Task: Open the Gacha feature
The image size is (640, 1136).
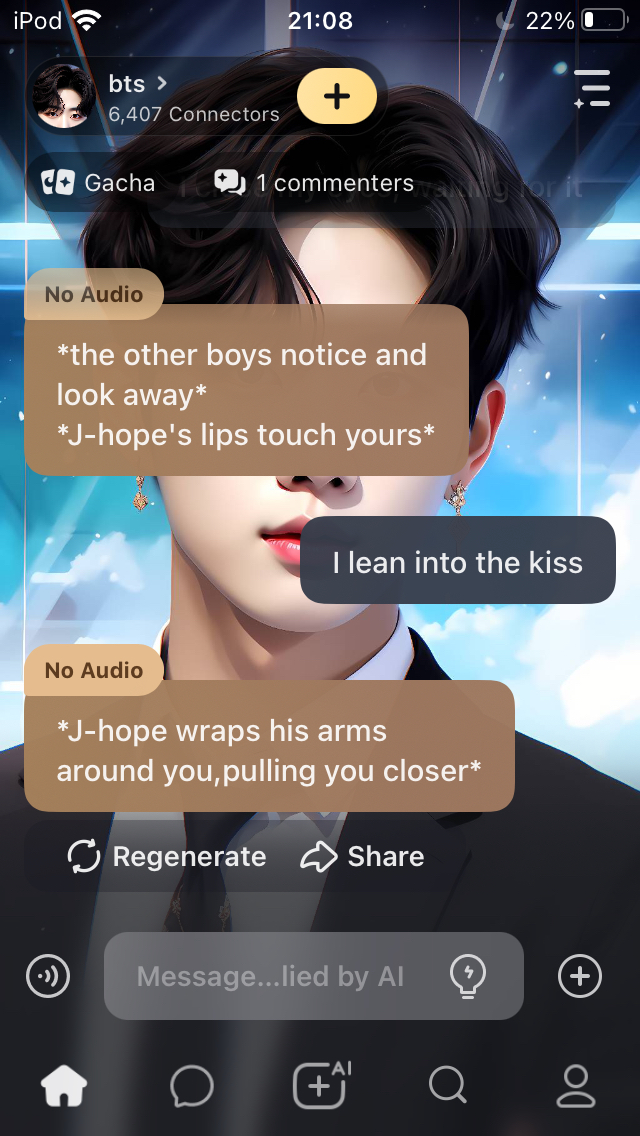Action: pyautogui.click(x=98, y=183)
